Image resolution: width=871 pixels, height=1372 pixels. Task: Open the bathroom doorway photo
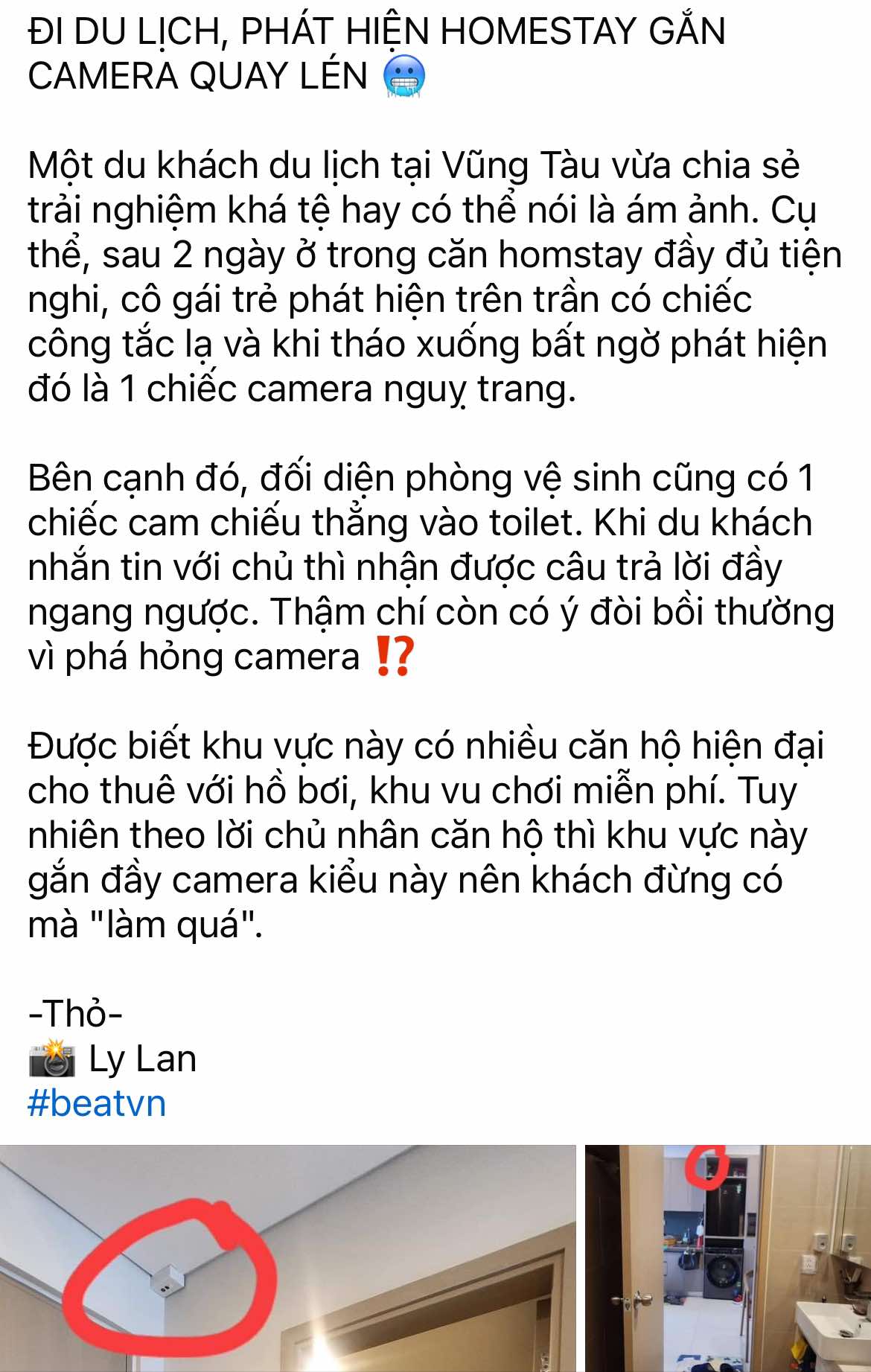coord(727,1258)
